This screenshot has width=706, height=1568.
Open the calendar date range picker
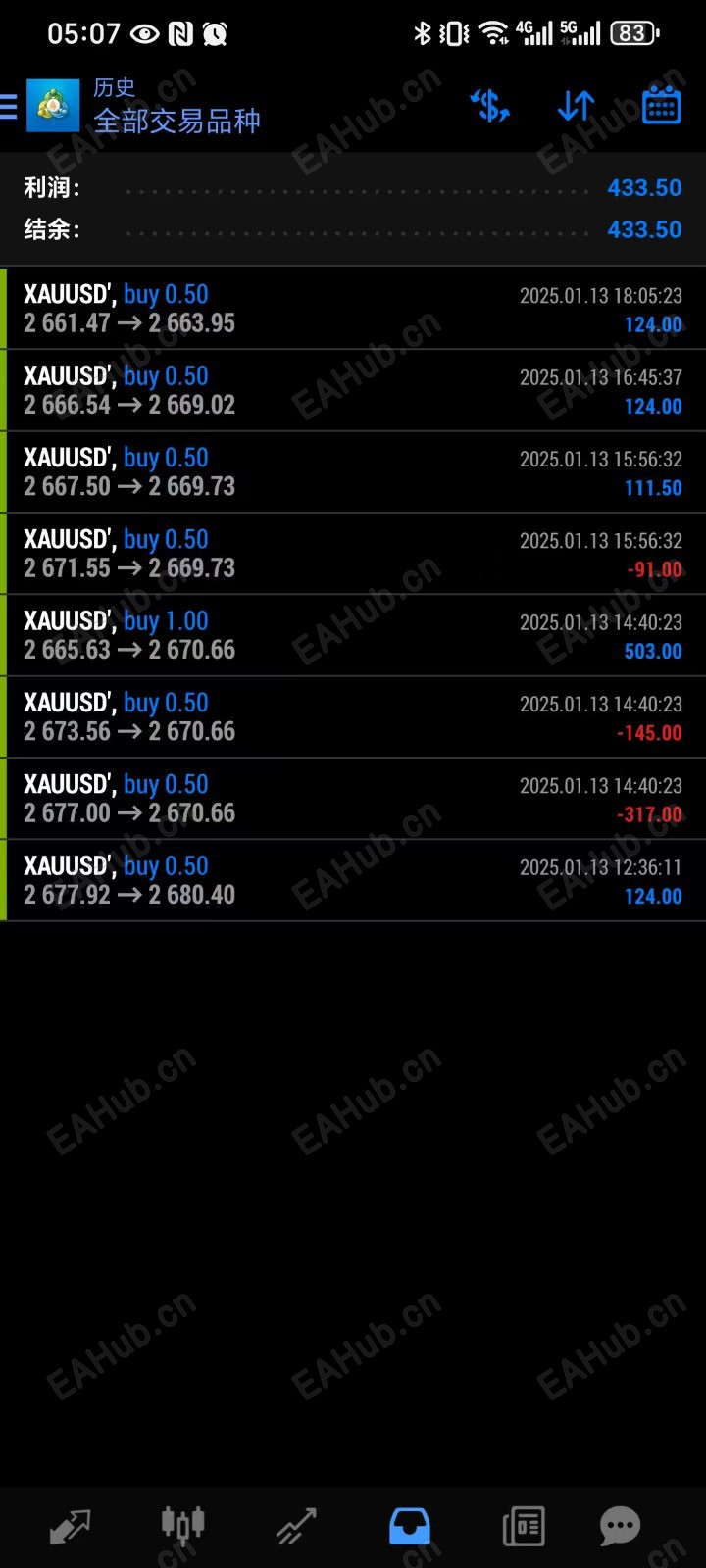[661, 106]
